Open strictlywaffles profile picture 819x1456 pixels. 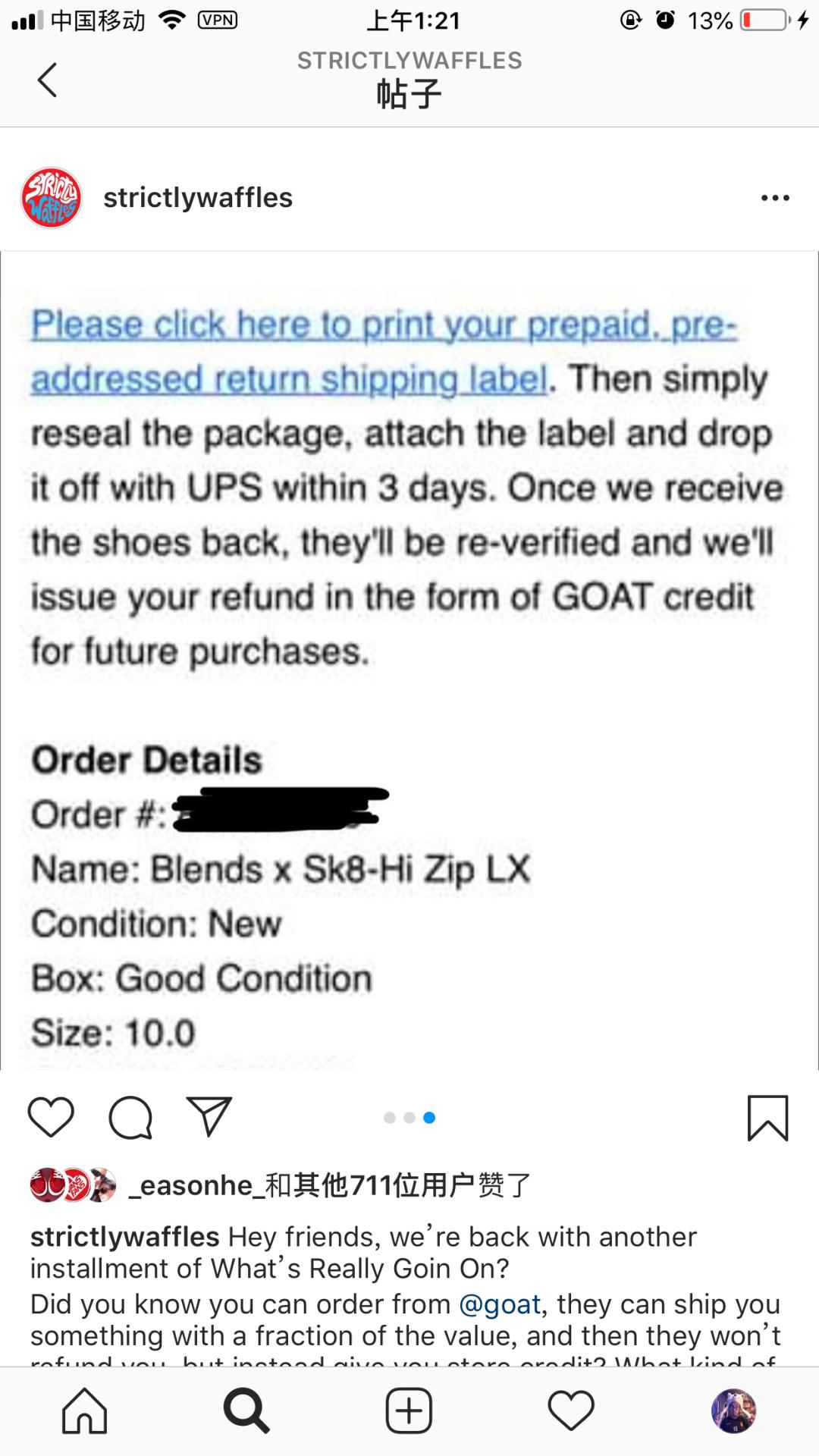pyautogui.click(x=52, y=198)
